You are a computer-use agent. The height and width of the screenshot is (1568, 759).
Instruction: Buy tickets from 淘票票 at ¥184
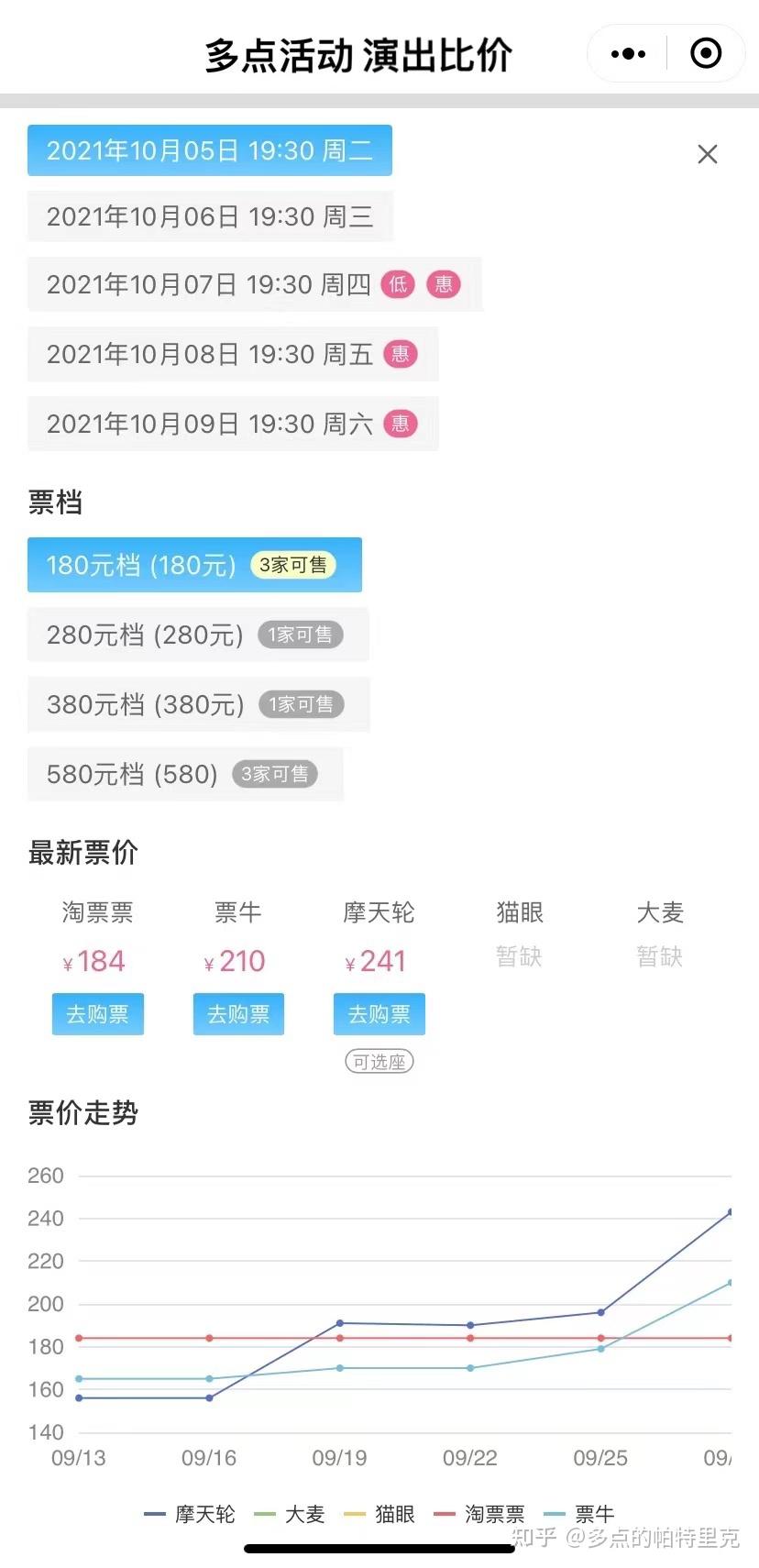click(x=97, y=1014)
